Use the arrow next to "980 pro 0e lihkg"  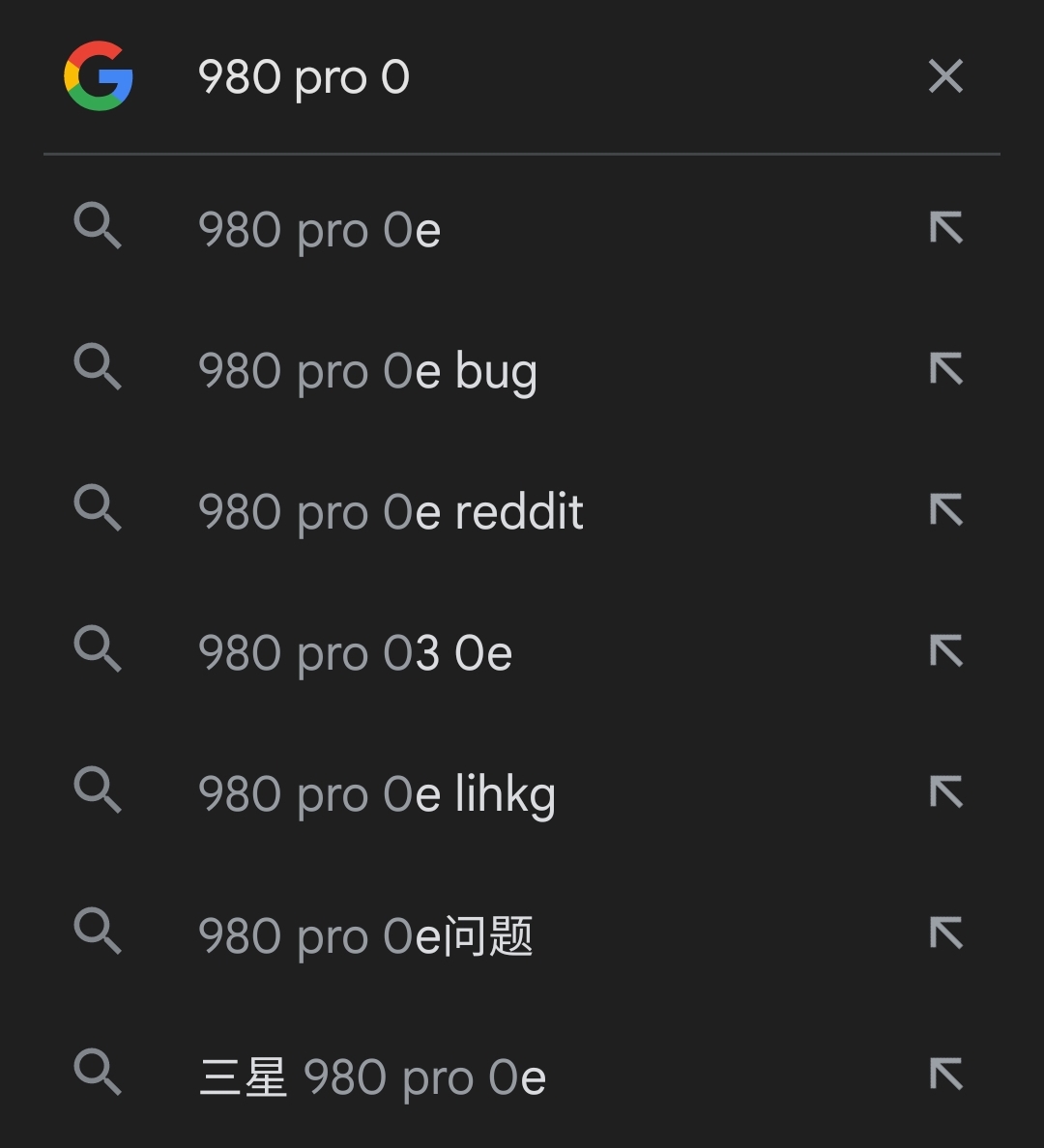pyautogui.click(x=945, y=792)
